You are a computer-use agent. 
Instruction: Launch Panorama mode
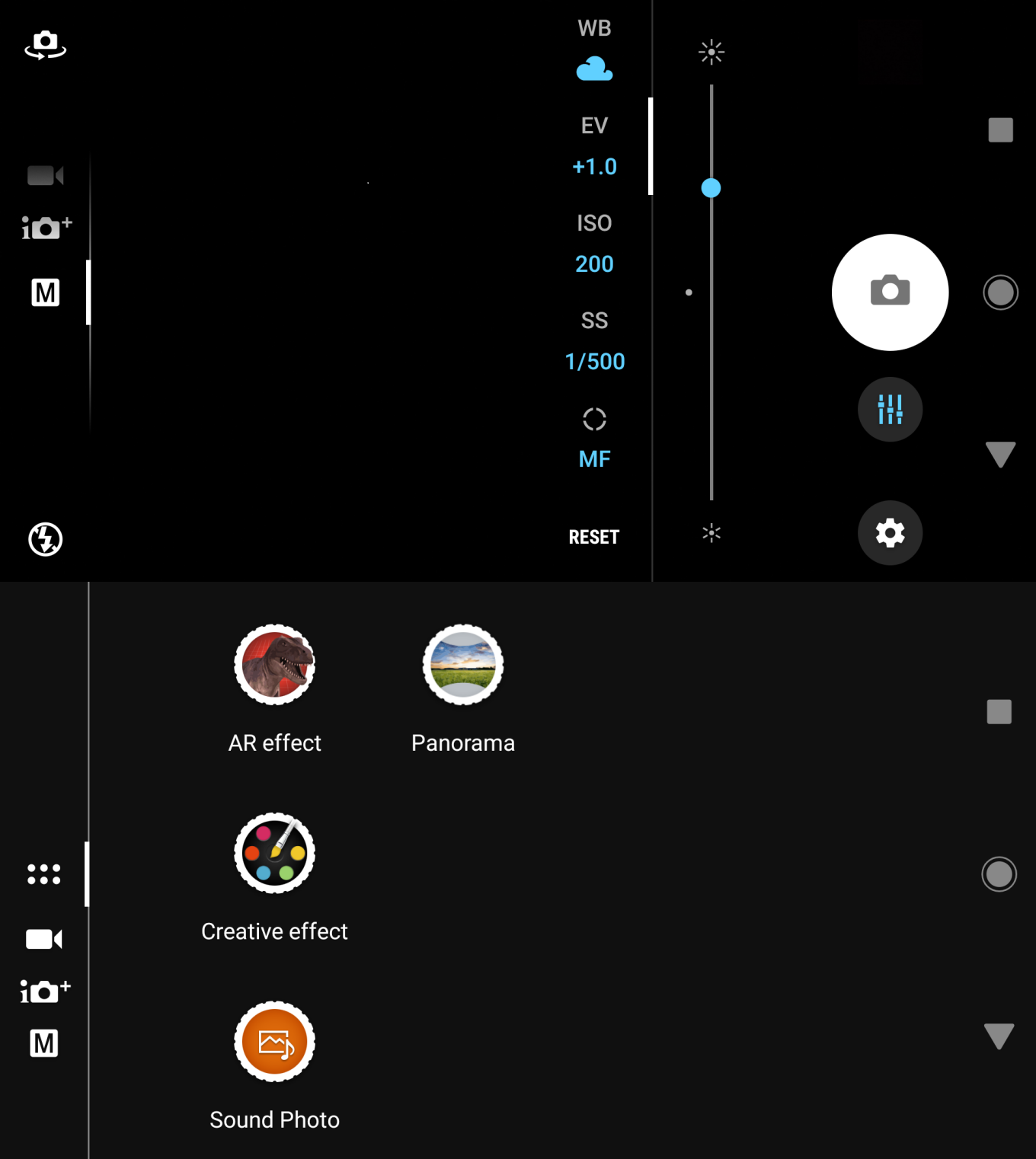click(x=462, y=665)
